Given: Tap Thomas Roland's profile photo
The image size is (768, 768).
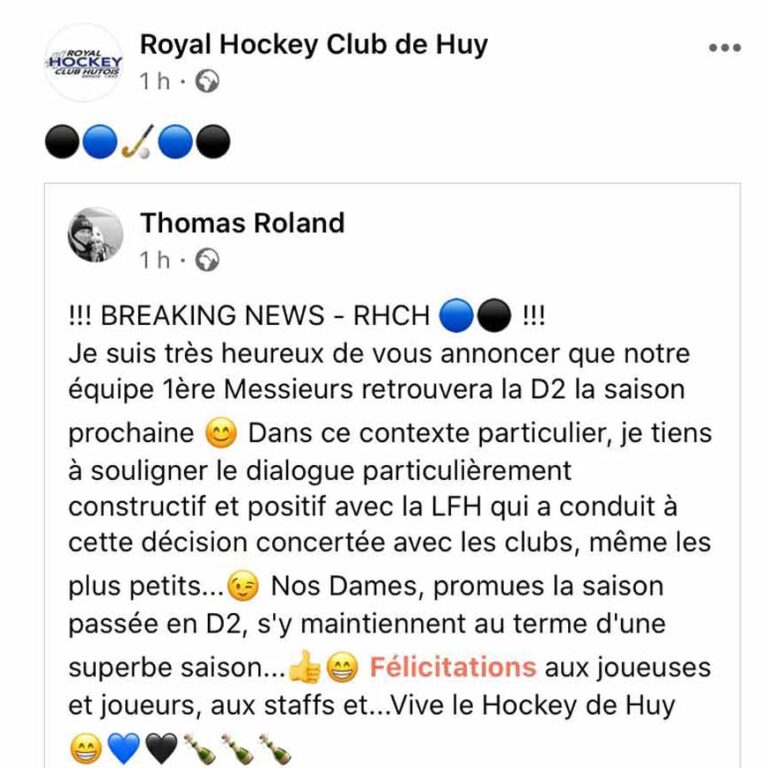Looking at the screenshot, I should [x=95, y=238].
